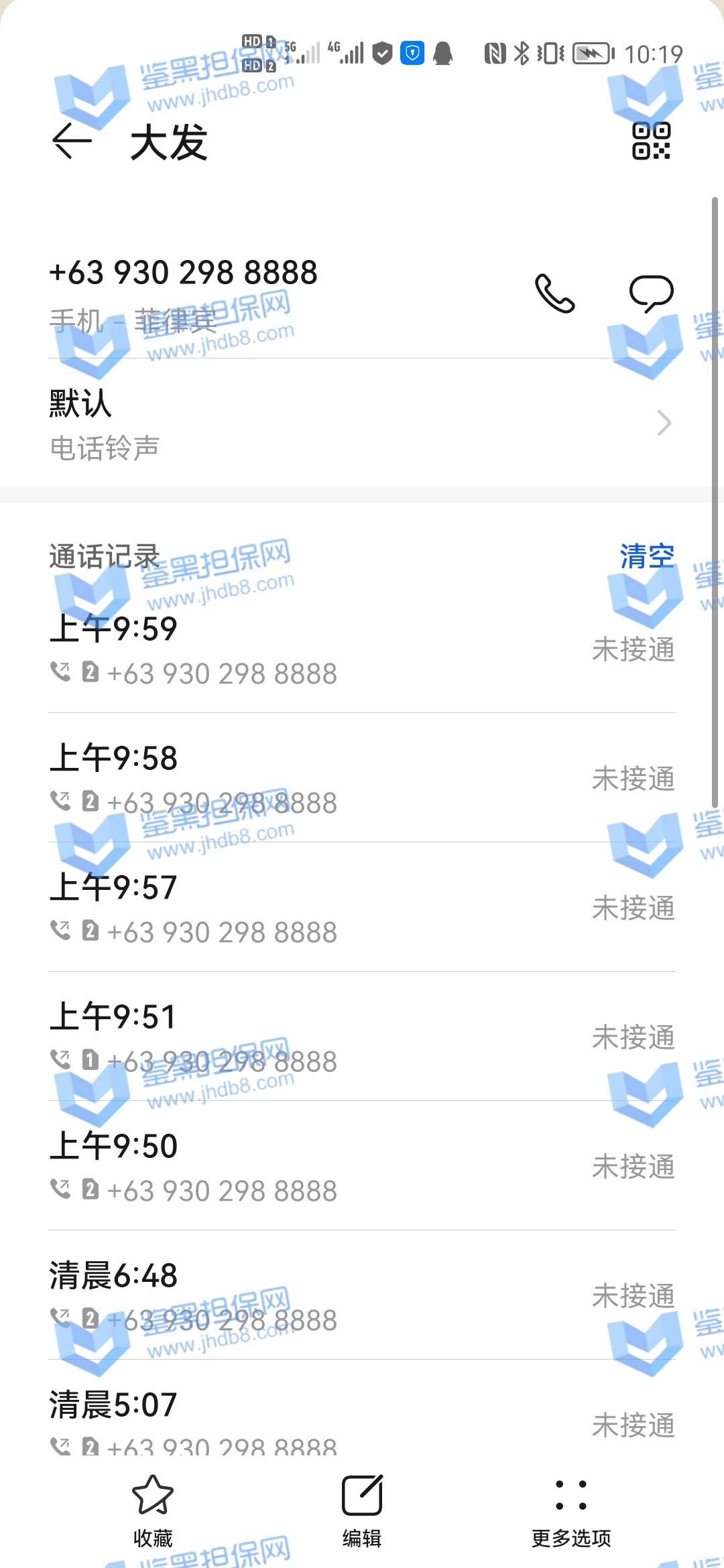Viewport: 724px width, 1568px height.
Task: Choose the 上午9:50 call entry
Action: (362, 1167)
